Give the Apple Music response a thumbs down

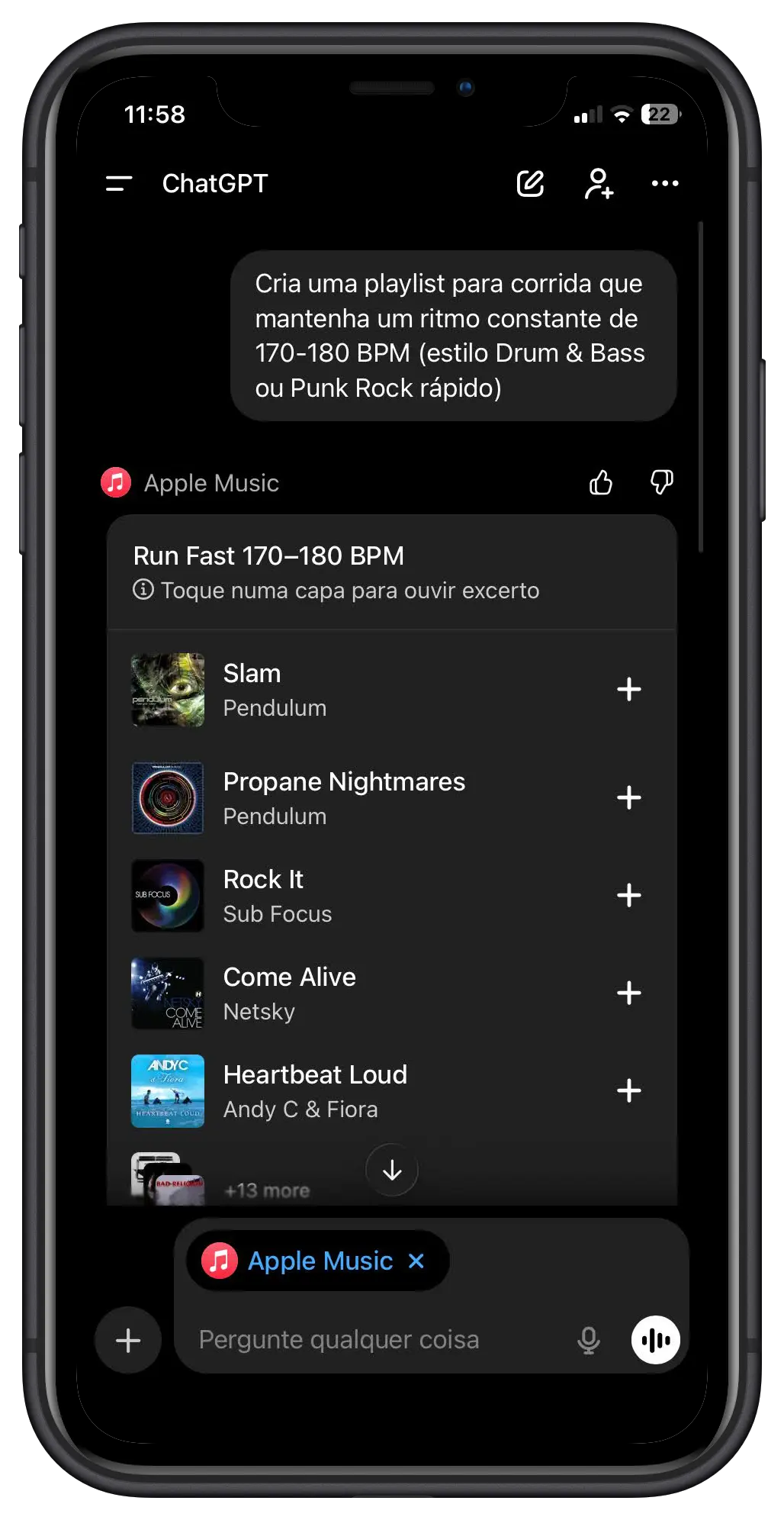[x=661, y=482]
